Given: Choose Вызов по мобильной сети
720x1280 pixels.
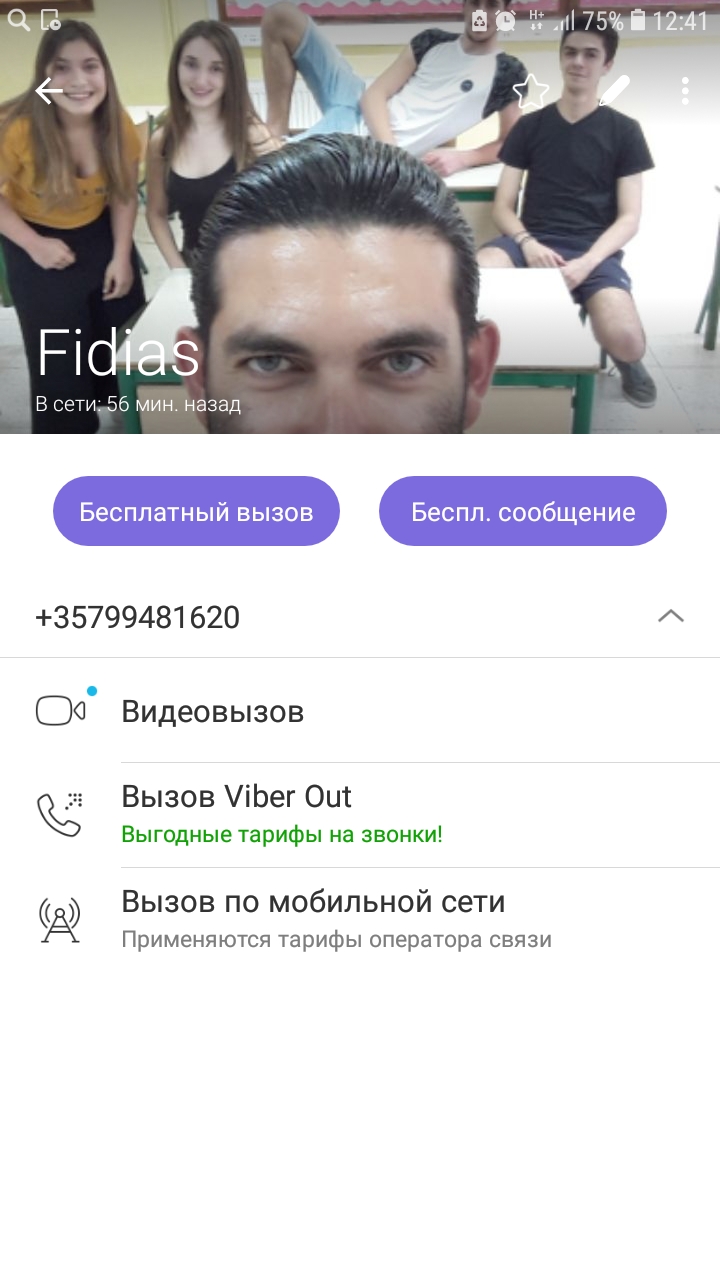Looking at the screenshot, I should [312, 918].
